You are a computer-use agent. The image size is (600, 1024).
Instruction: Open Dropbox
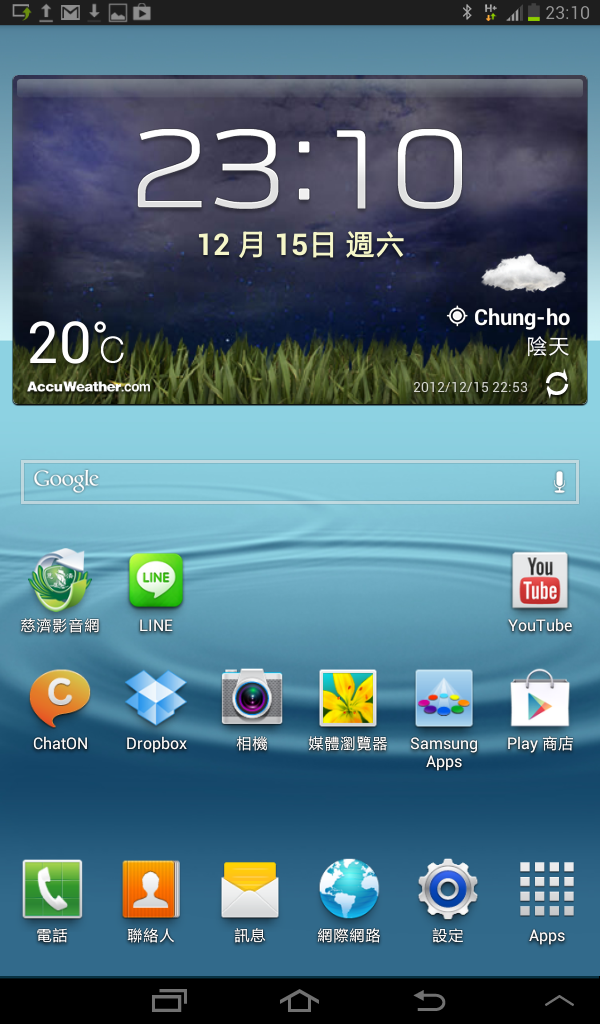coord(156,699)
